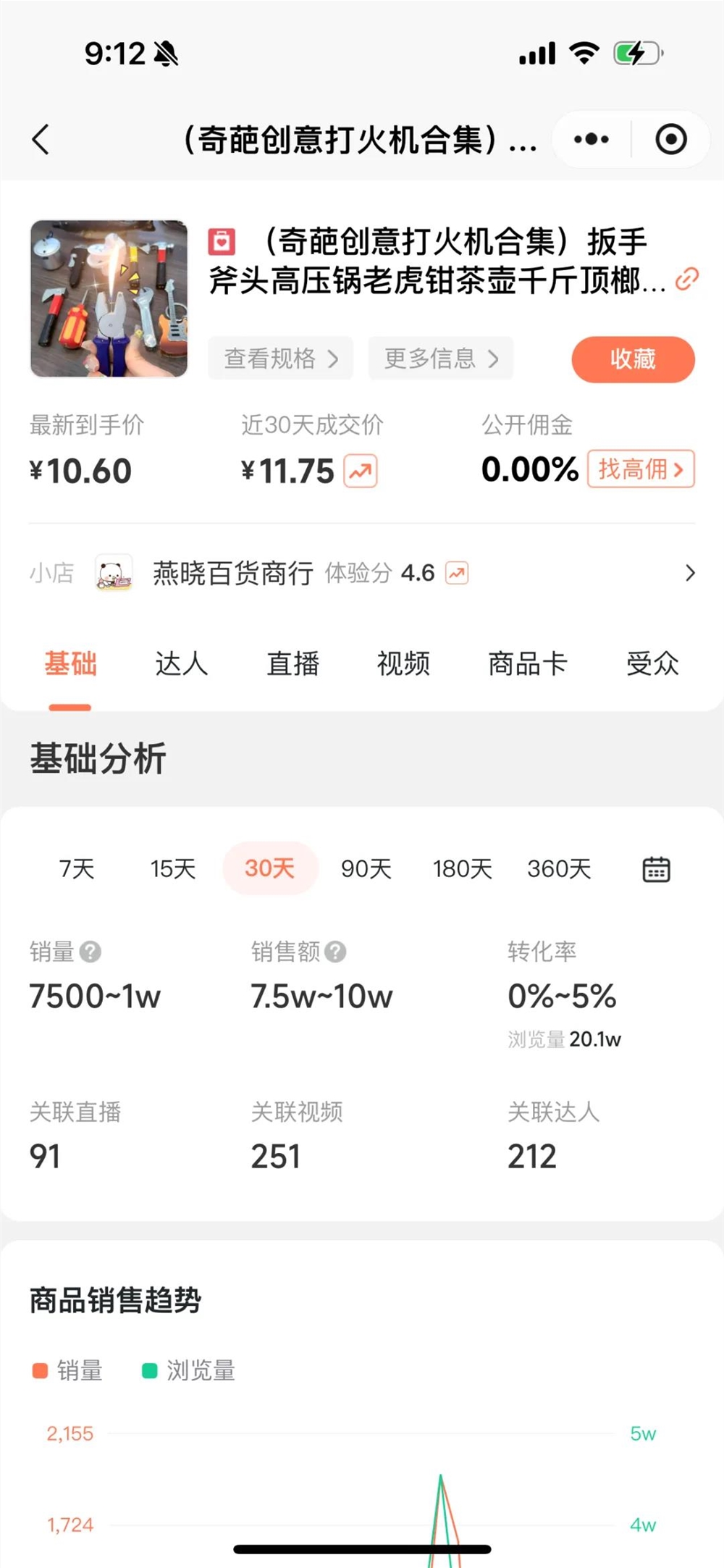This screenshot has height=1568, width=724.
Task: Select the 30天 time range
Action: click(269, 868)
